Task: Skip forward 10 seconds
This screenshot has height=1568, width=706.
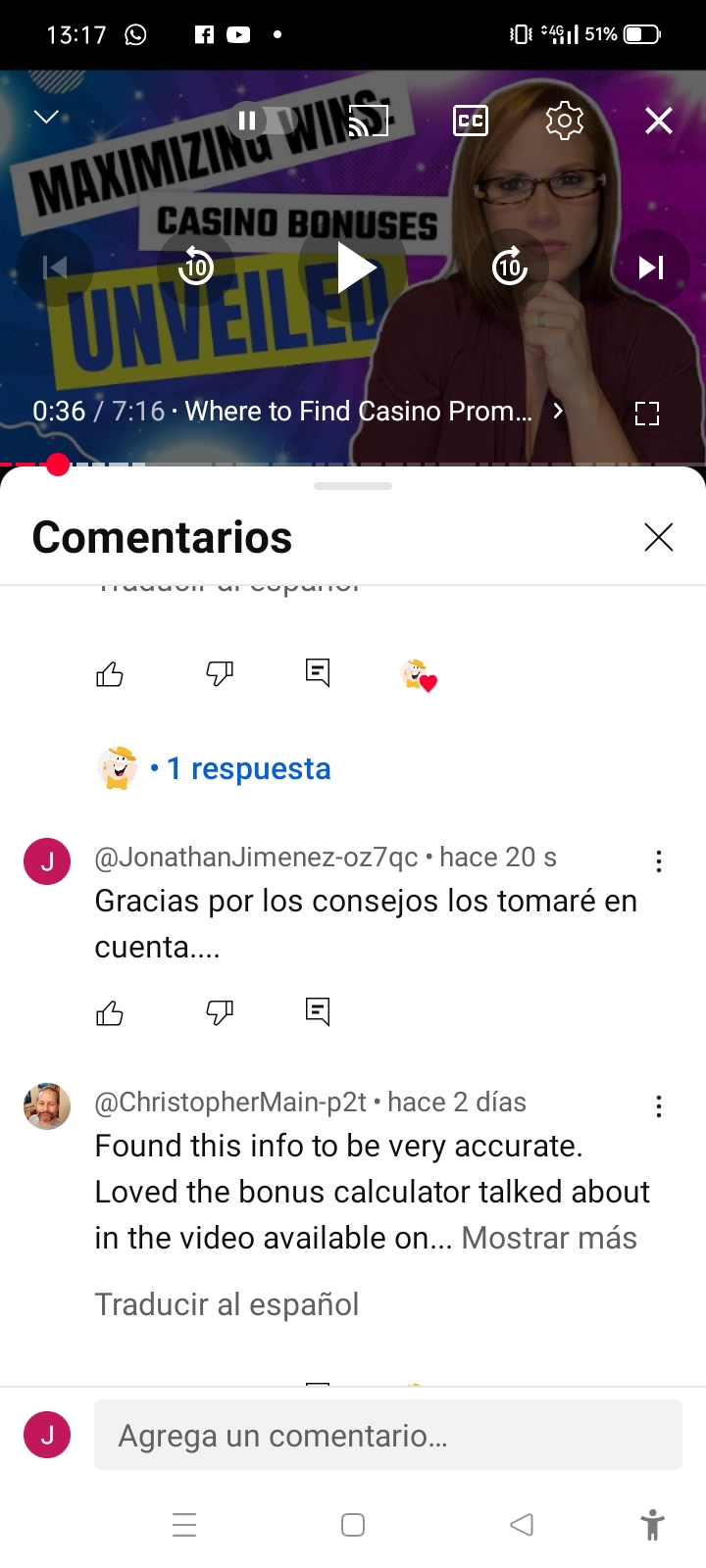Action: pos(510,267)
